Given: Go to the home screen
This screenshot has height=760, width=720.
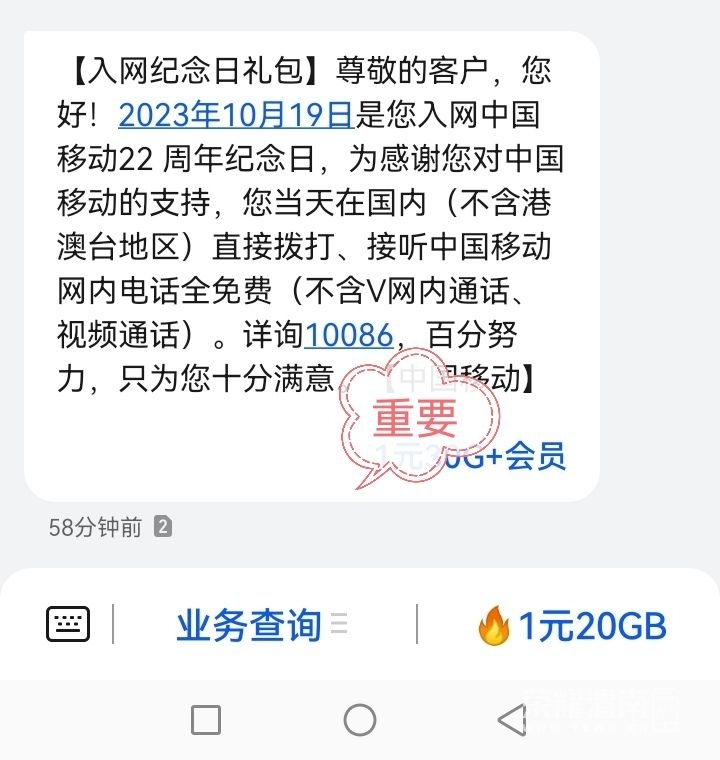Looking at the screenshot, I should pos(360,719).
